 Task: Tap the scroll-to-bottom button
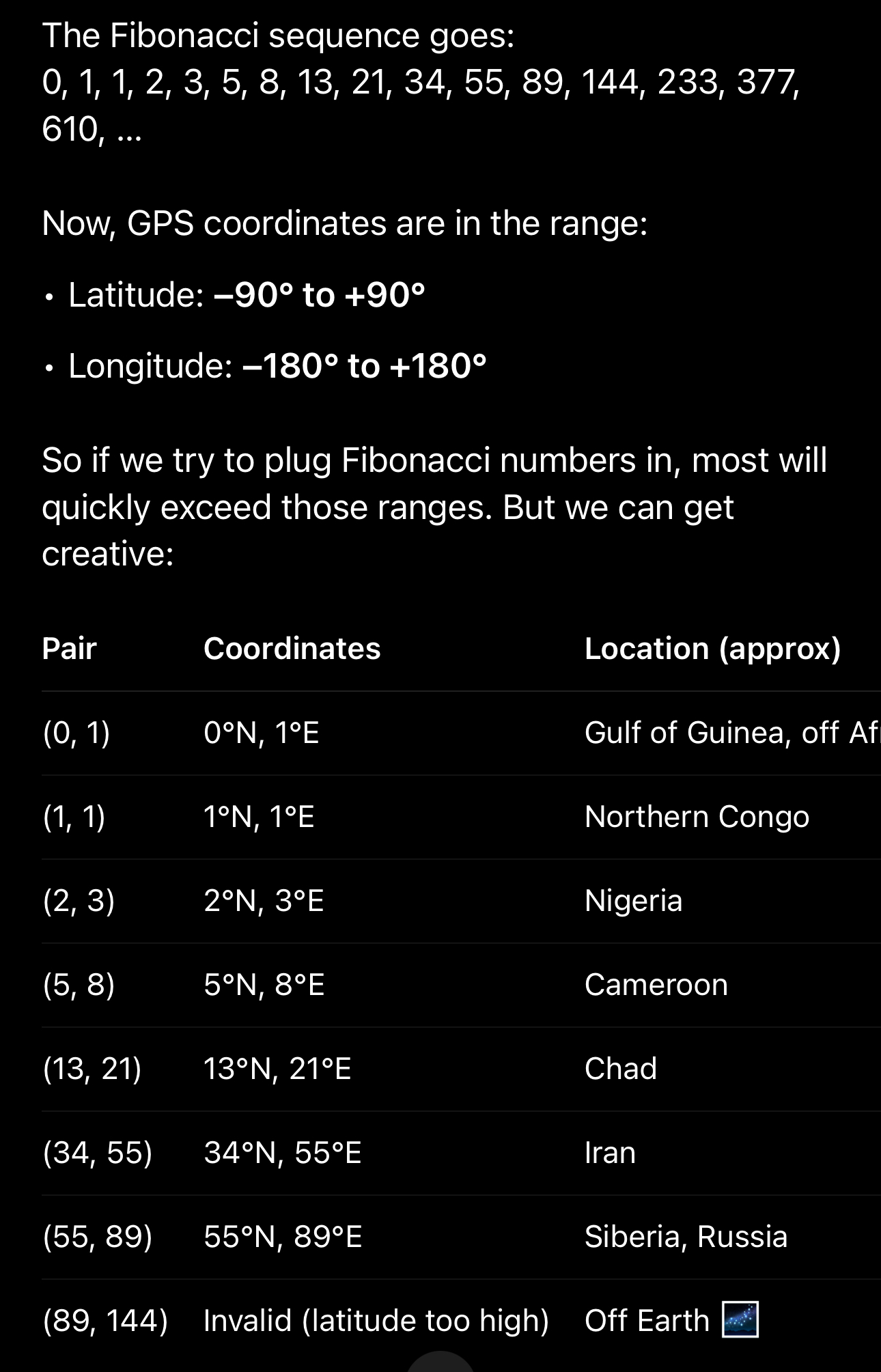[x=440, y=1363]
